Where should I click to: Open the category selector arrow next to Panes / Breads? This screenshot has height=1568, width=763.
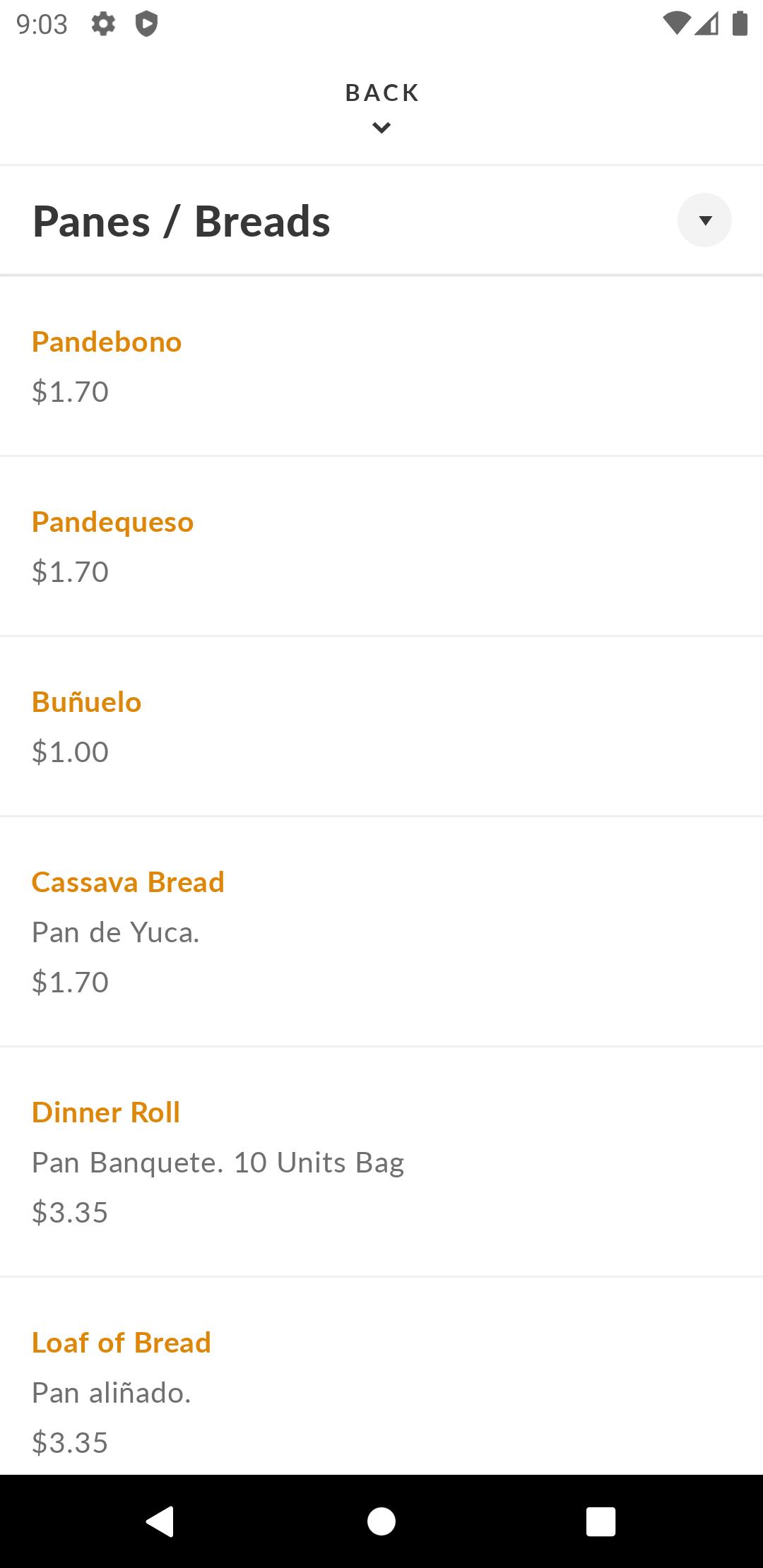click(704, 220)
